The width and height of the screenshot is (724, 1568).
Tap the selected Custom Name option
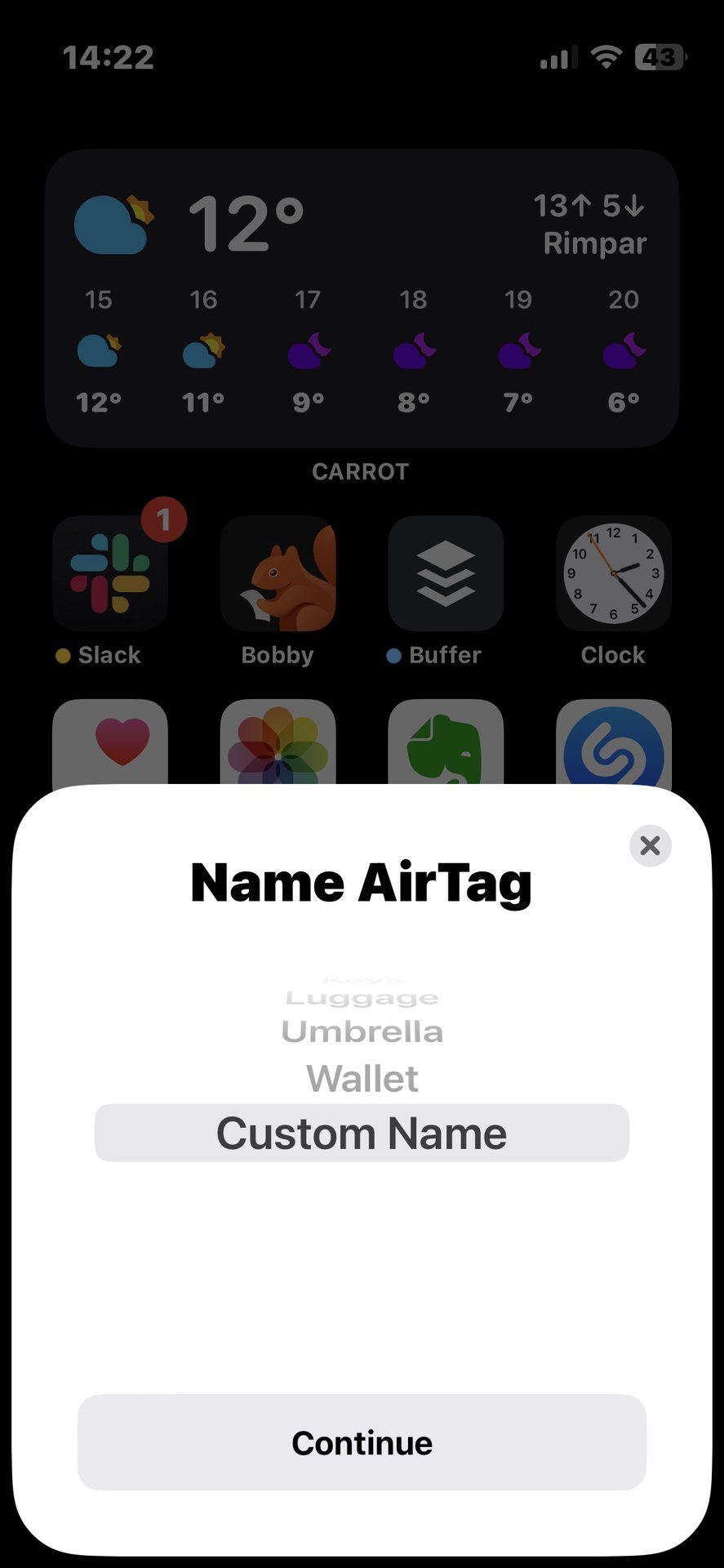[x=362, y=1134]
